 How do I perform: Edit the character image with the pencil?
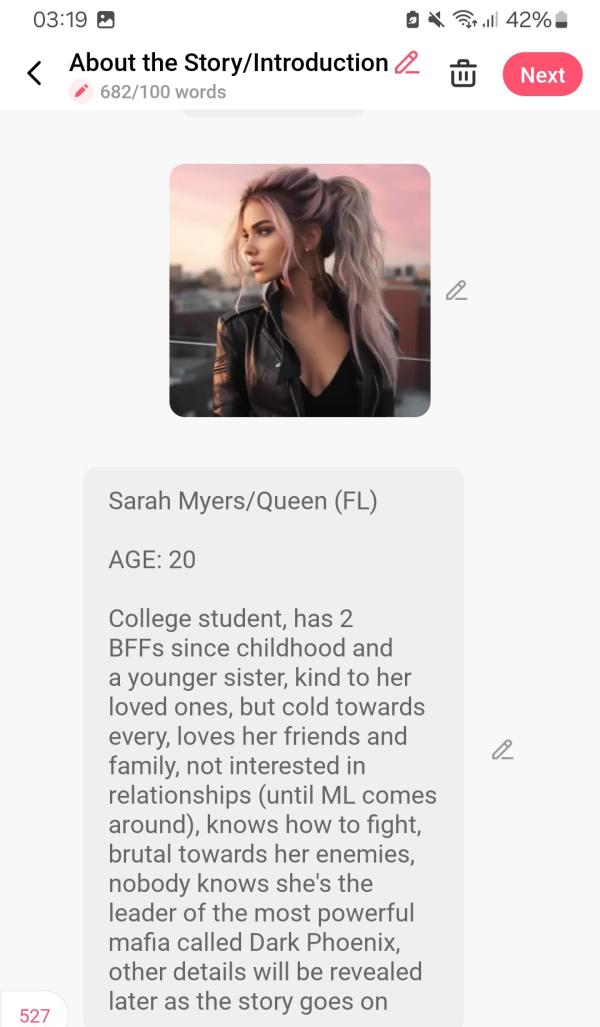(456, 291)
